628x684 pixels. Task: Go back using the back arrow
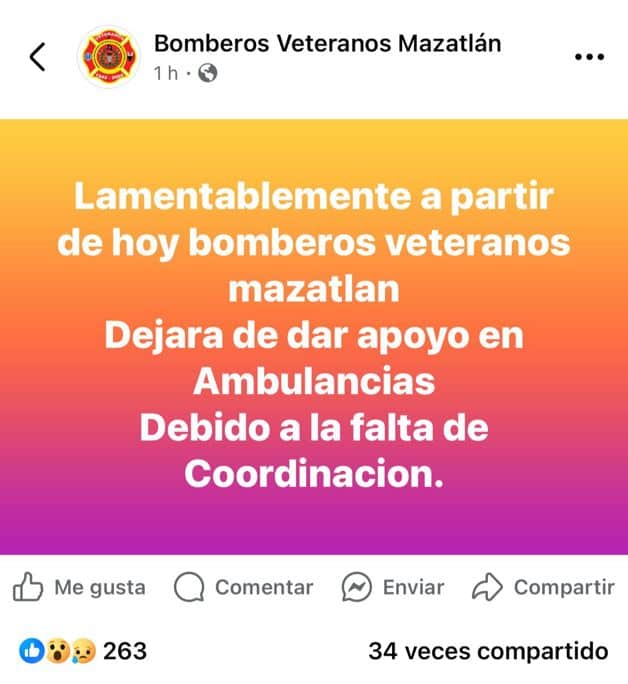click(x=38, y=57)
